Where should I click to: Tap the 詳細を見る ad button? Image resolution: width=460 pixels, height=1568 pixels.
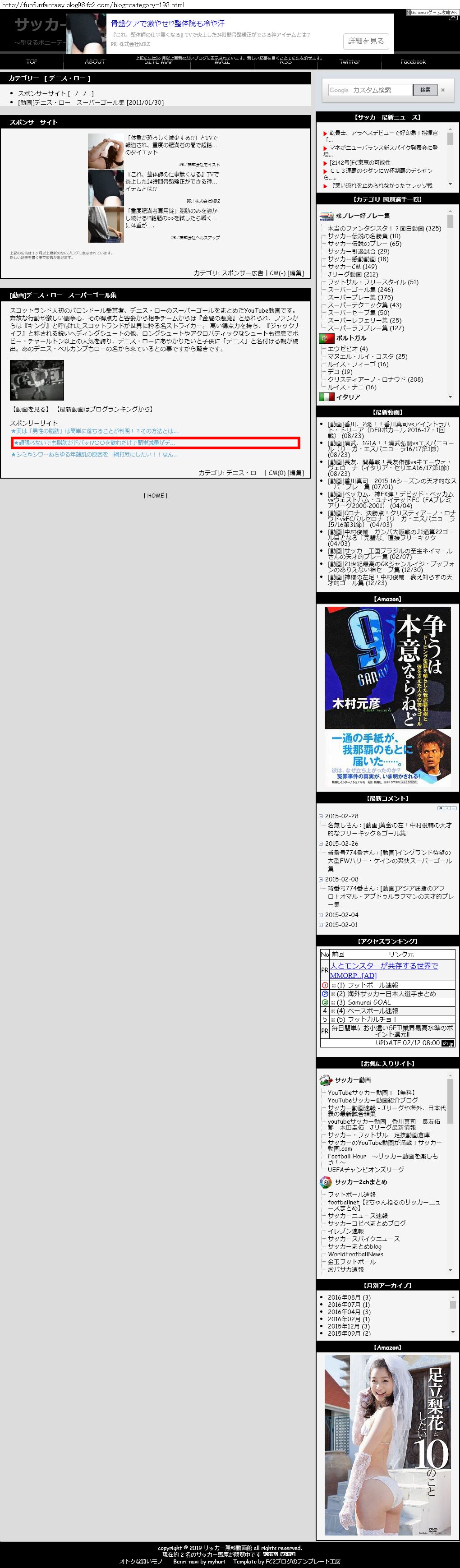366,42
